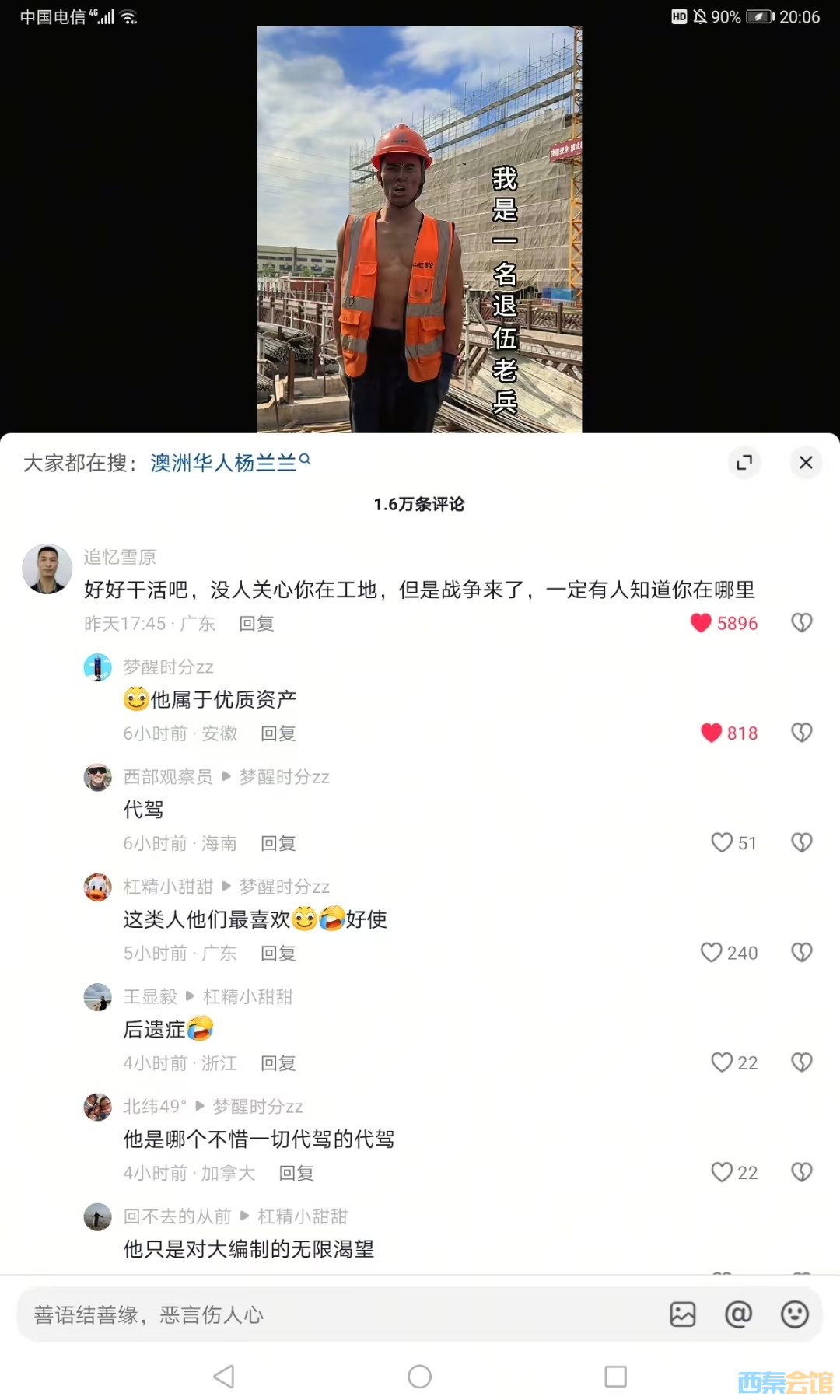840x1400 pixels.
Task: Open the emoji picker
Action: click(x=794, y=1314)
